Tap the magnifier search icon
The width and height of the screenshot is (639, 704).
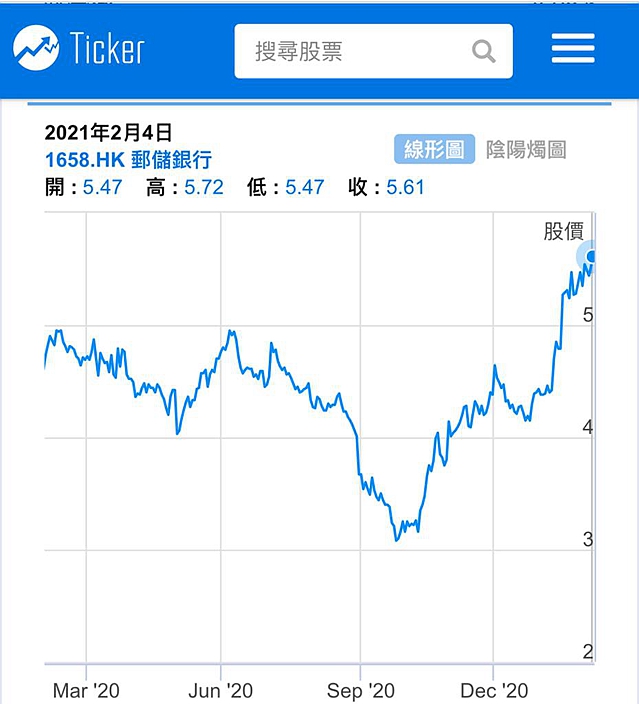(484, 51)
